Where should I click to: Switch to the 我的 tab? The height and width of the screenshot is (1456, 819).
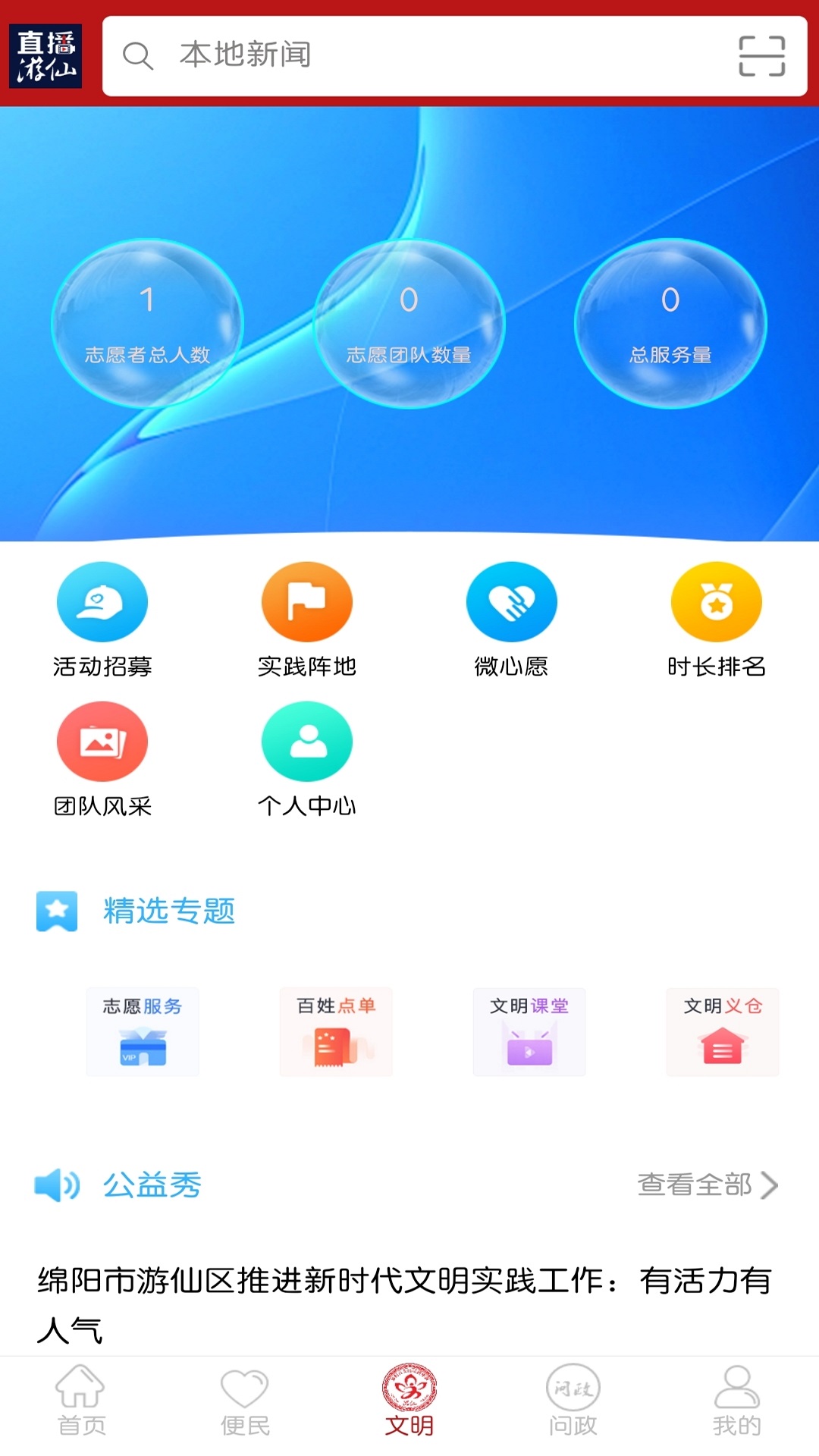point(736,1401)
